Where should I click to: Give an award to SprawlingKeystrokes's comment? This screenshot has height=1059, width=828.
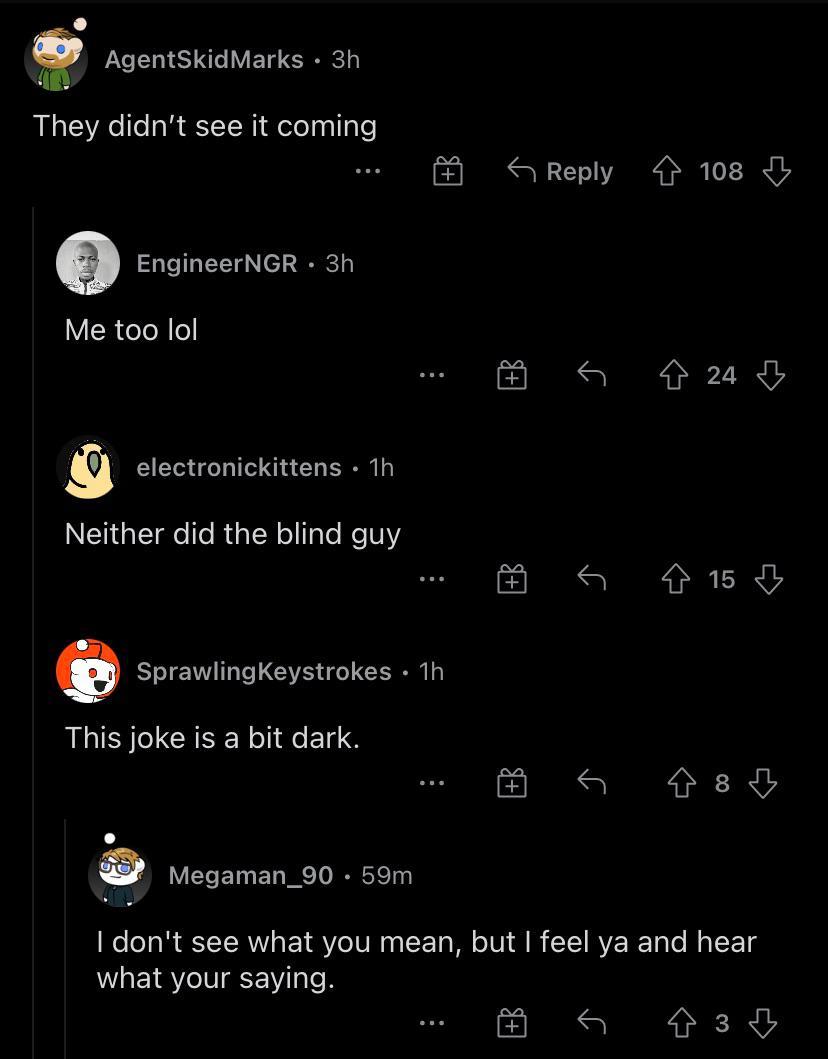tap(511, 783)
